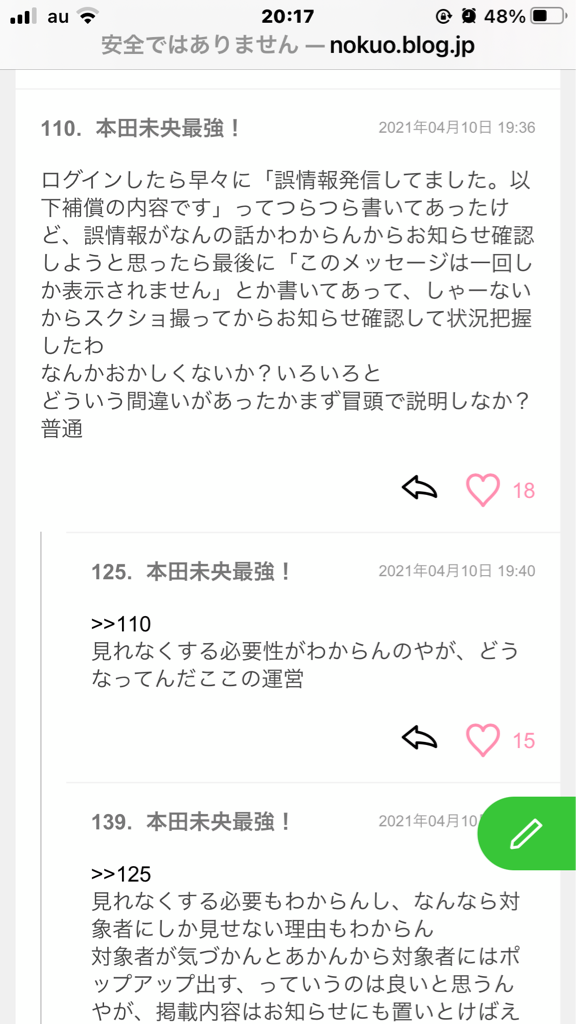Open the green pencil button to write a comment
The width and height of the screenshot is (576, 1024).
point(527,833)
